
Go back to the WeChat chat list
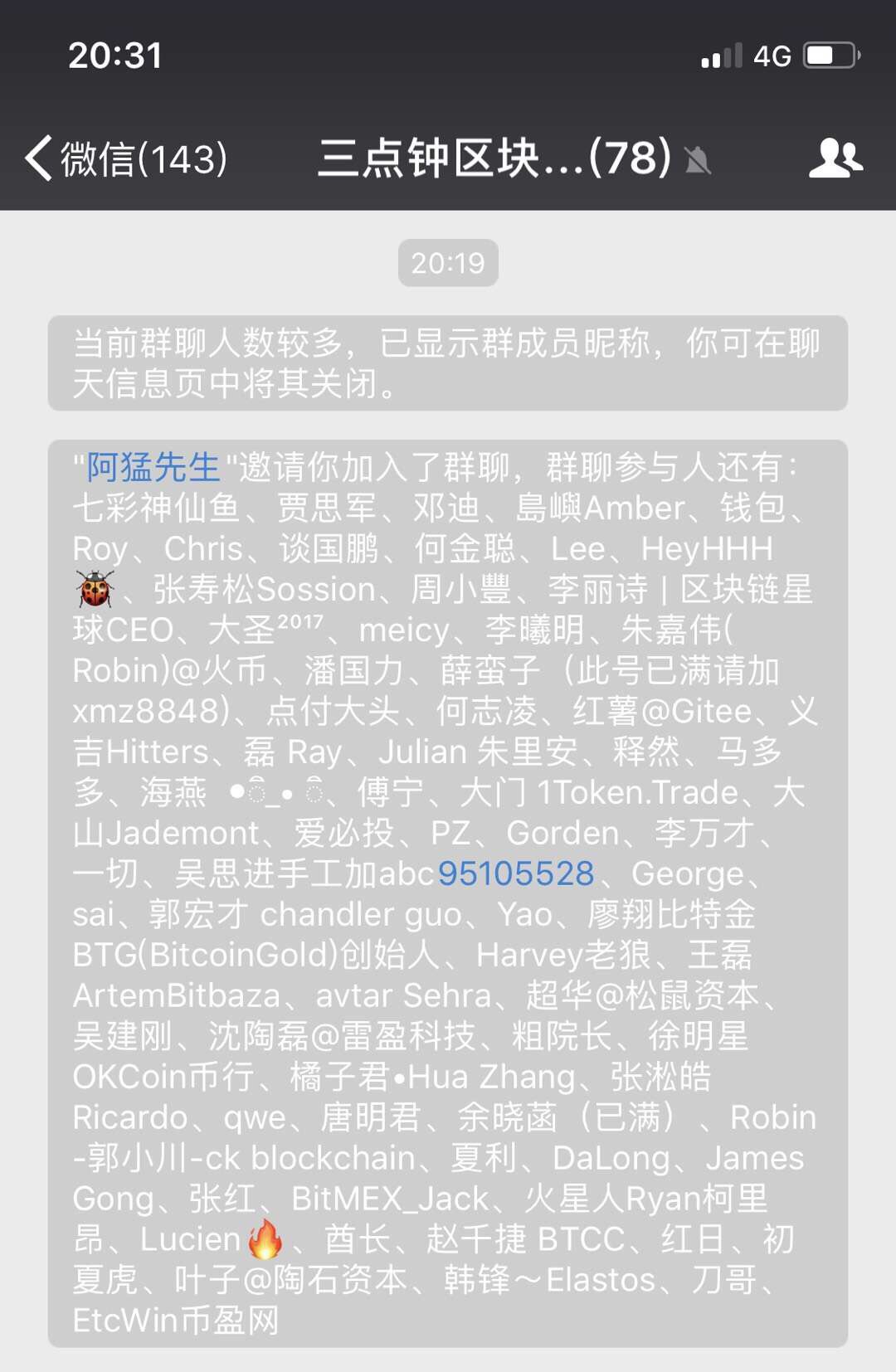click(124, 158)
